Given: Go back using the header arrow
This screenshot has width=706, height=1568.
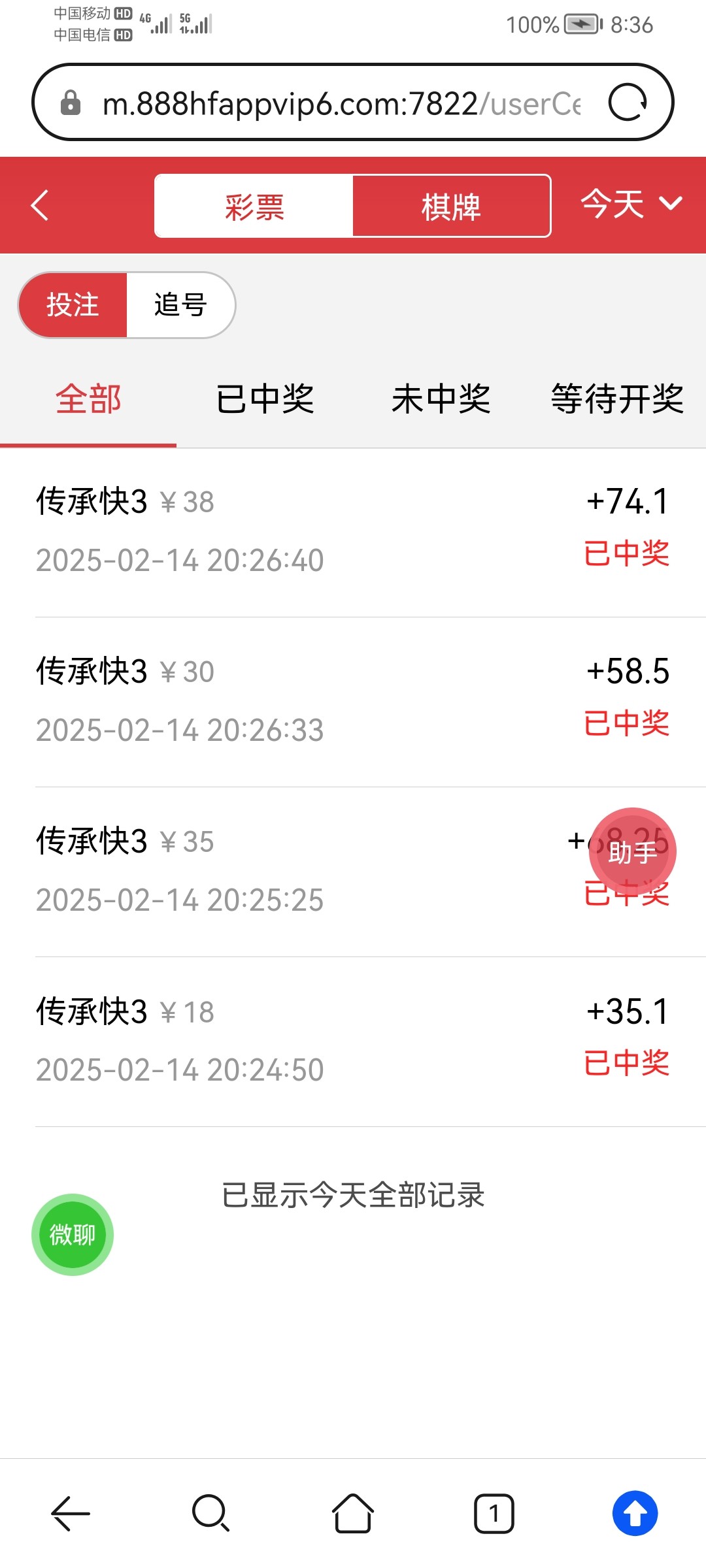Looking at the screenshot, I should 41,205.
